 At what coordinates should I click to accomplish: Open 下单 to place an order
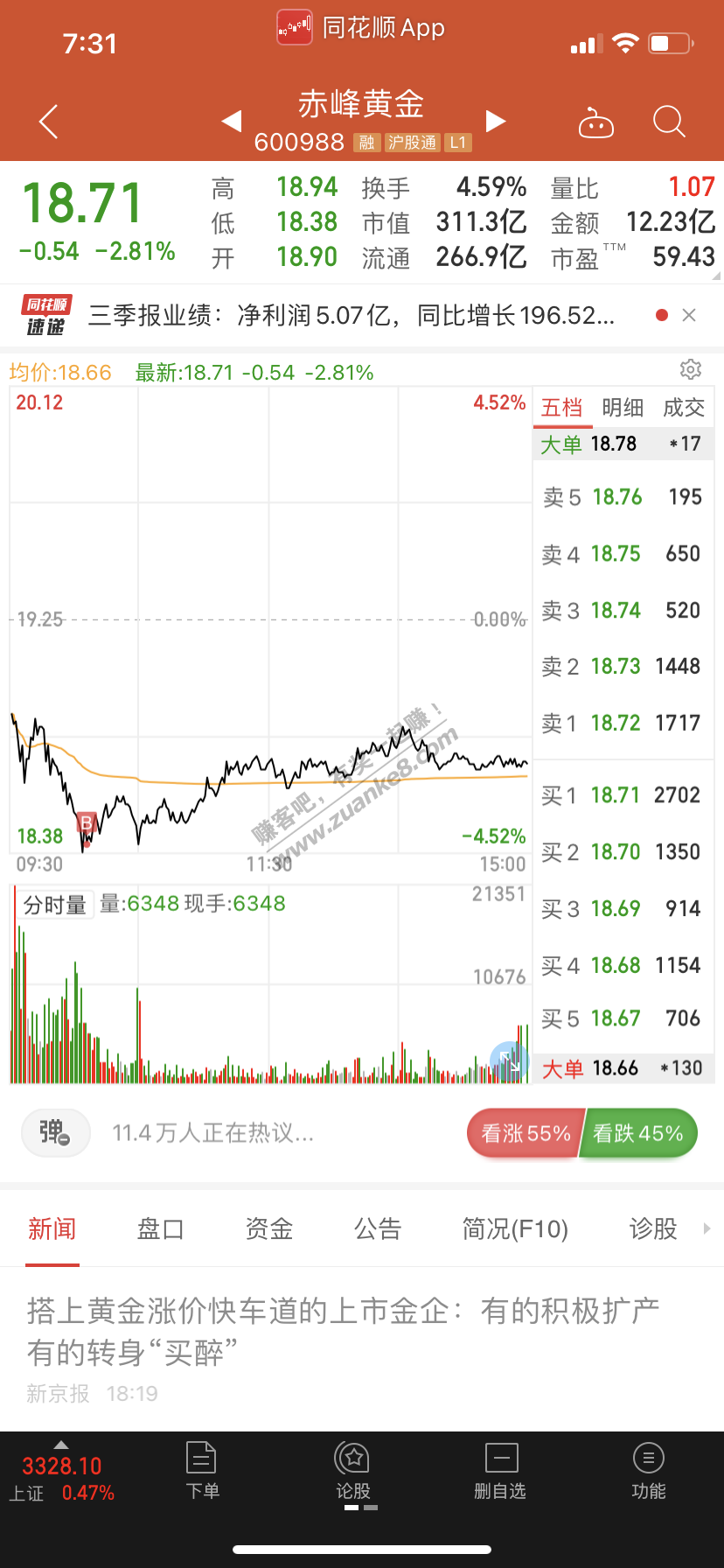click(202, 1472)
